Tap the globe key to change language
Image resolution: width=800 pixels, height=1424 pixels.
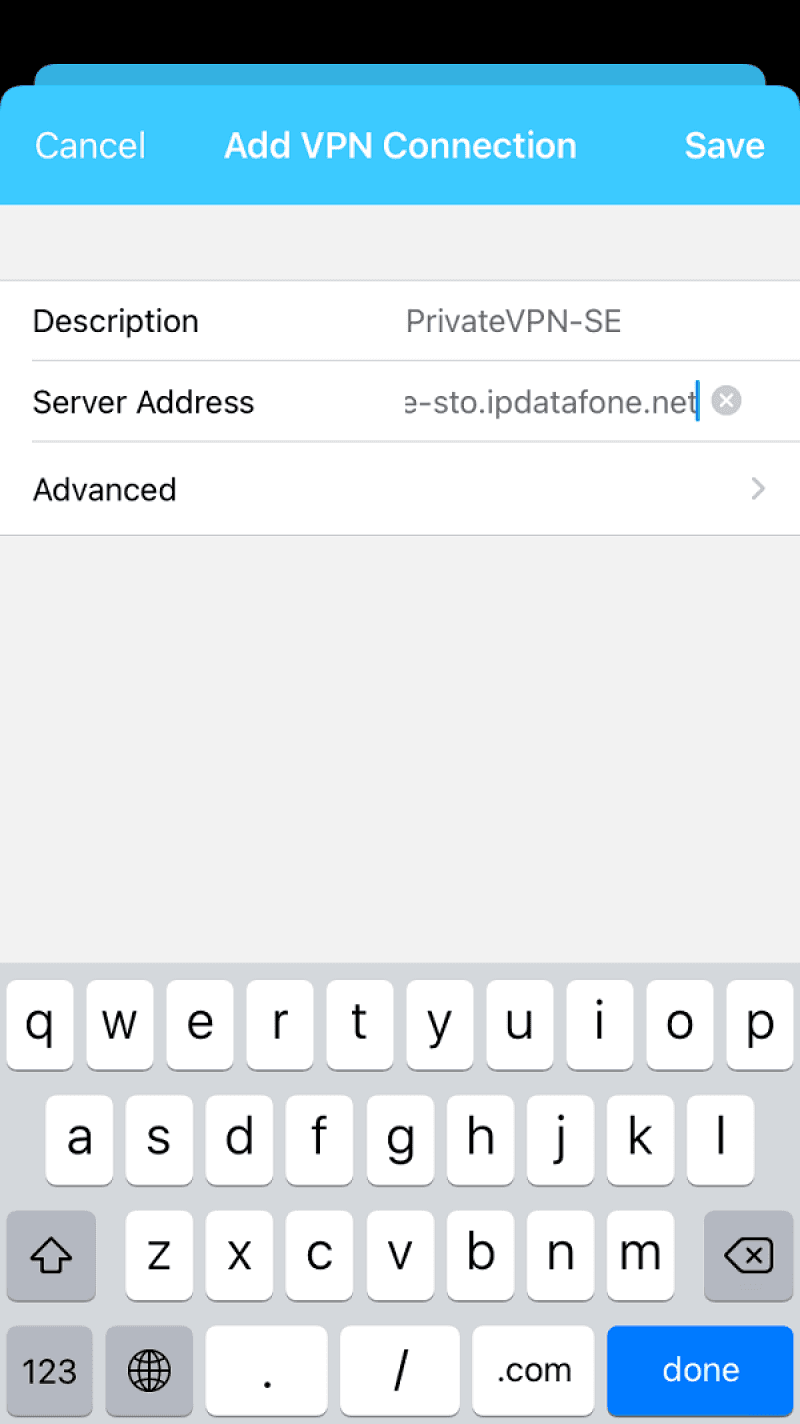[149, 1370]
